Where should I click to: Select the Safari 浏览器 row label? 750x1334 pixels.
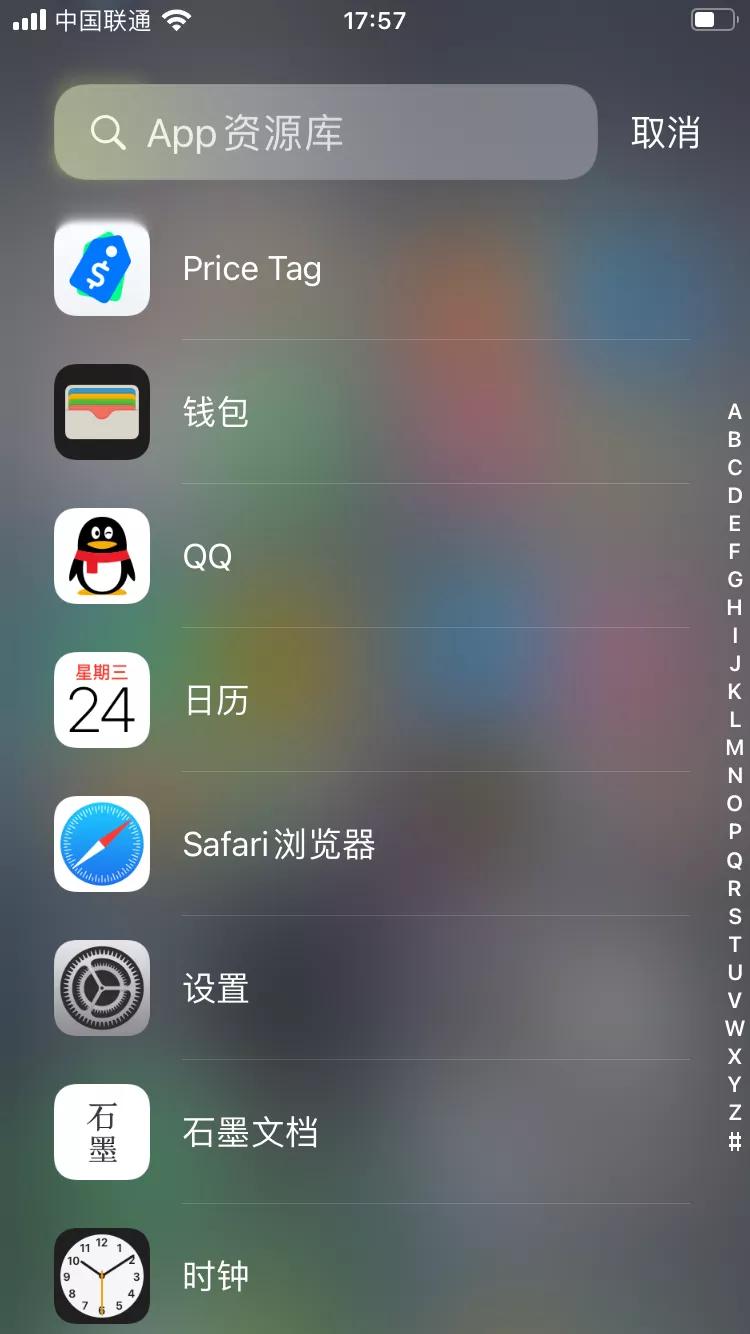(x=279, y=844)
